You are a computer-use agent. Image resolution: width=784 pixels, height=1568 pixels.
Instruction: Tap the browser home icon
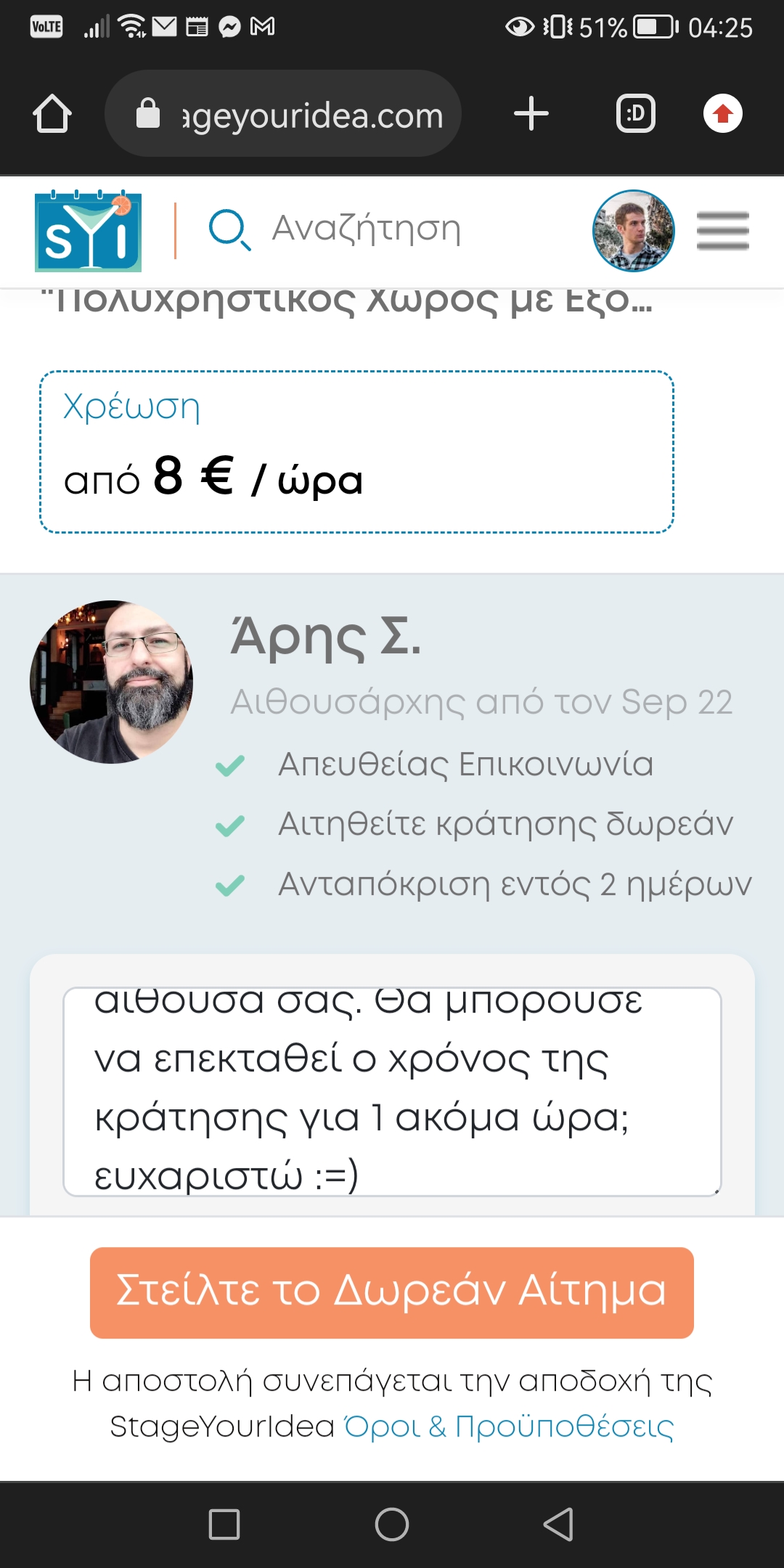coord(52,114)
